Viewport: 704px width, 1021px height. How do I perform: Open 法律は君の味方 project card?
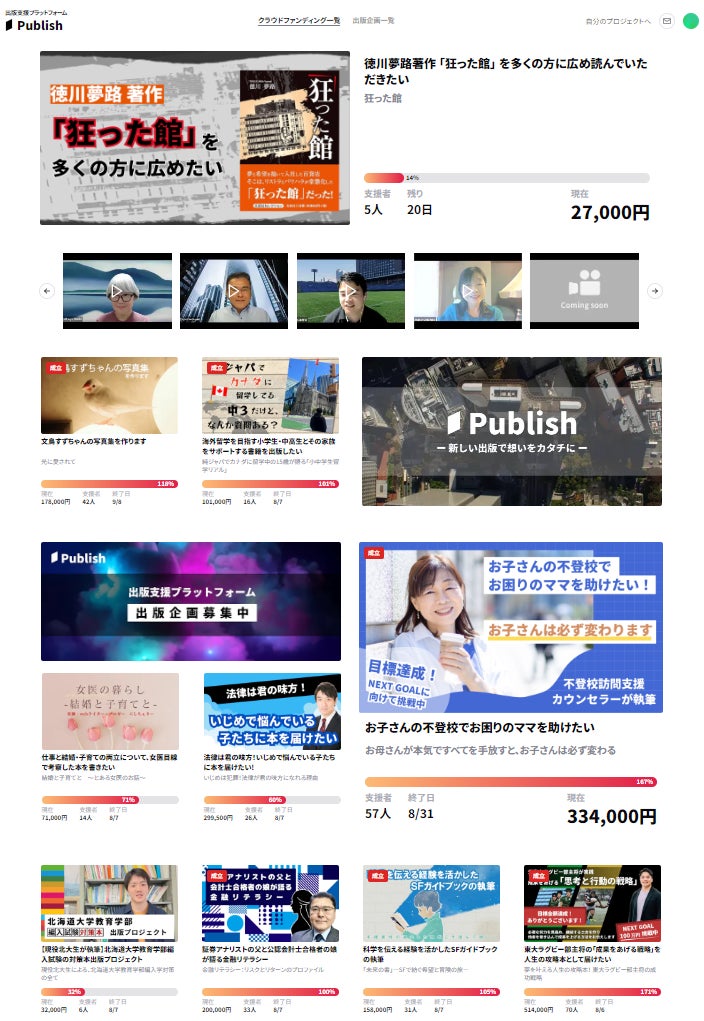[272, 711]
